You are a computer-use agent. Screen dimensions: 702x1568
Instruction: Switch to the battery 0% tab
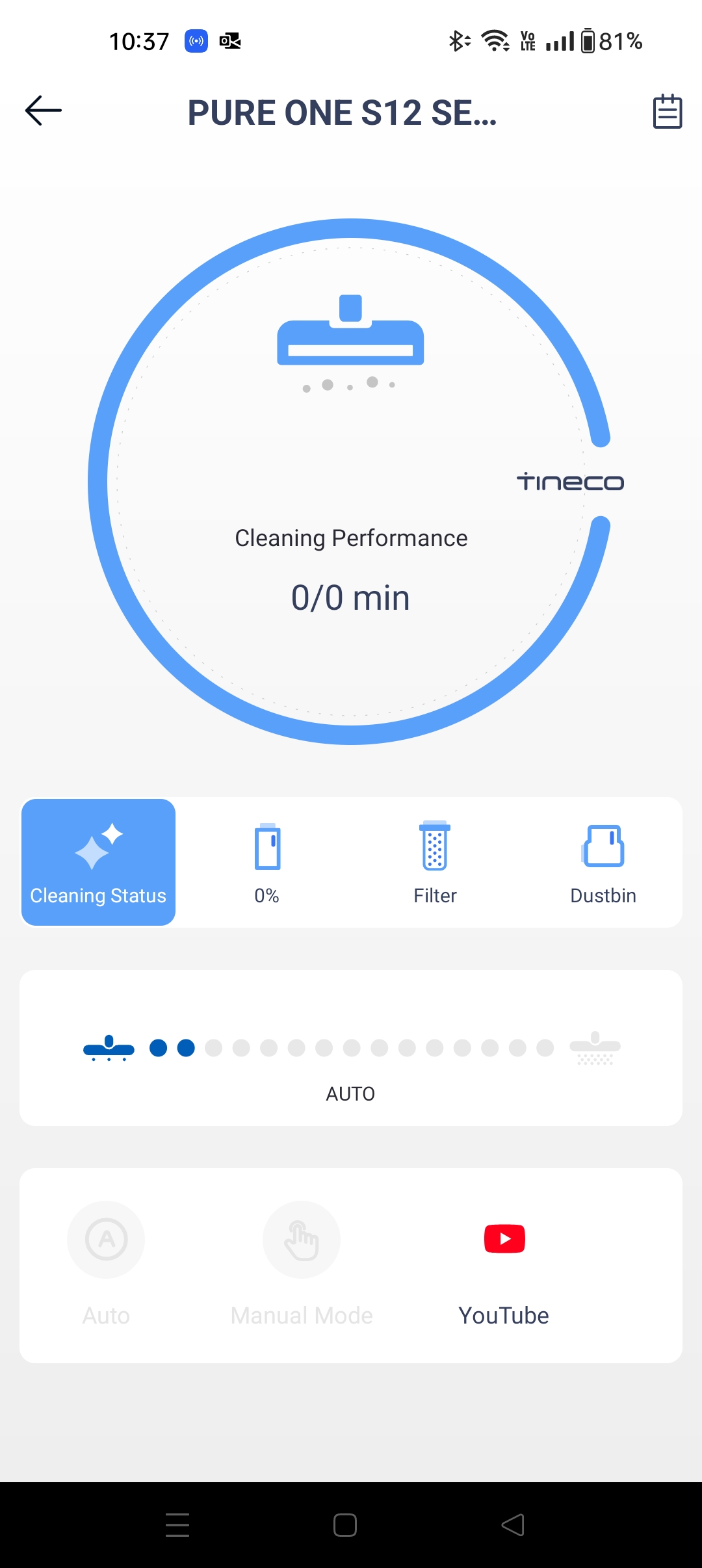click(x=267, y=862)
